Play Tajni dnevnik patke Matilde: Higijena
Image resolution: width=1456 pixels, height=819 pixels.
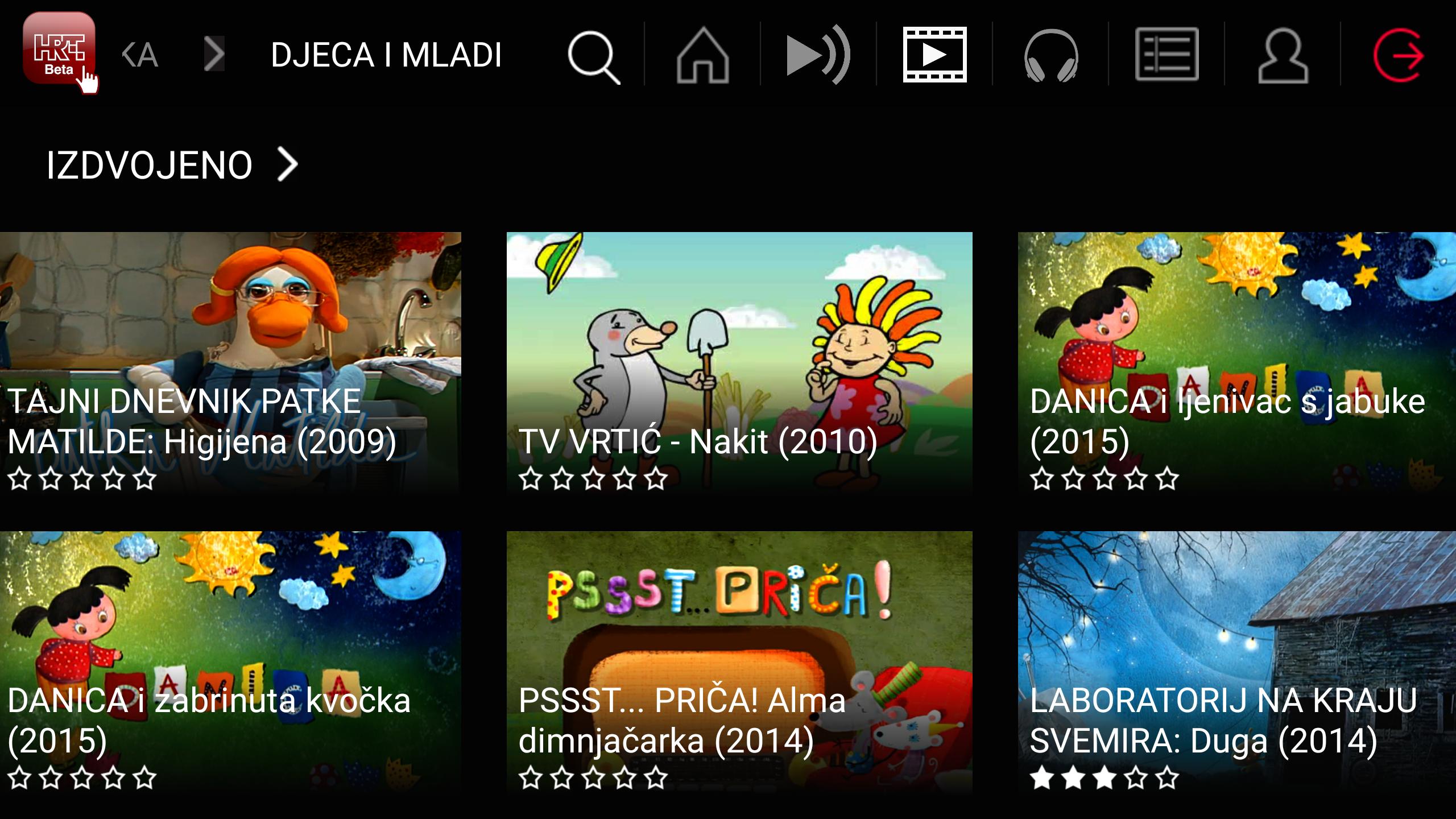(x=230, y=363)
